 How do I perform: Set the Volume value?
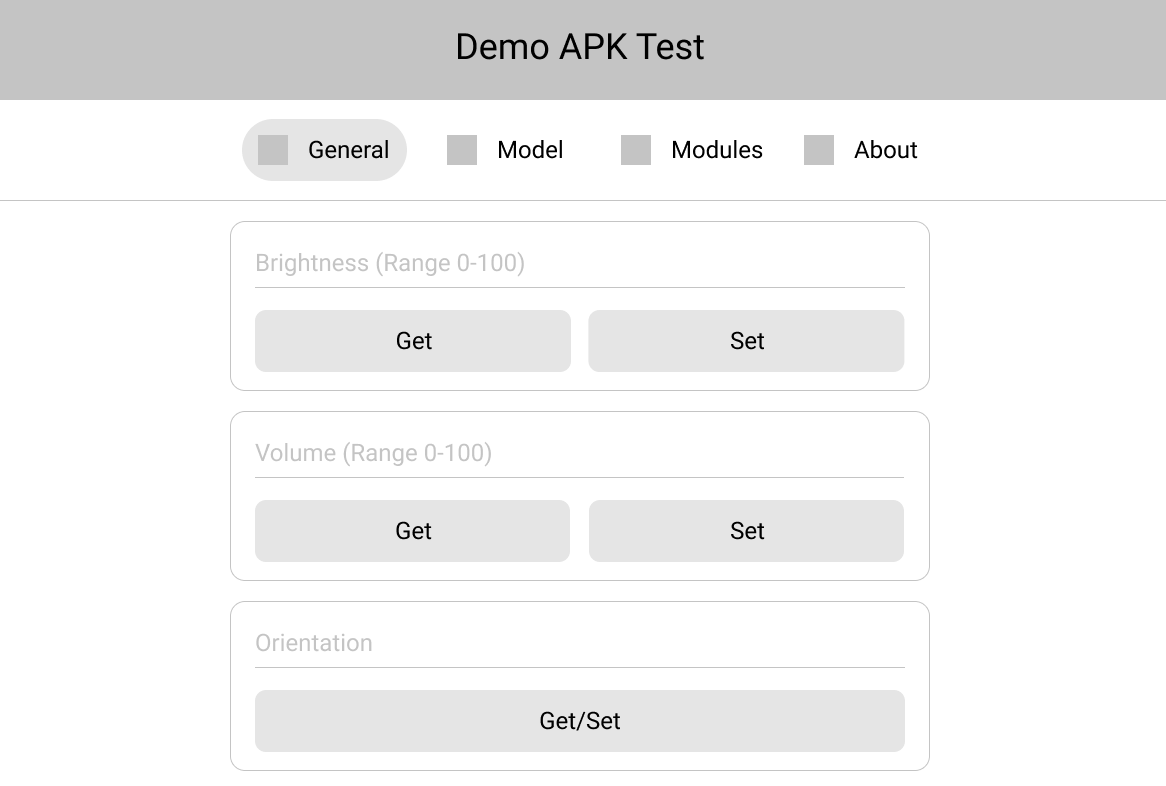click(746, 531)
